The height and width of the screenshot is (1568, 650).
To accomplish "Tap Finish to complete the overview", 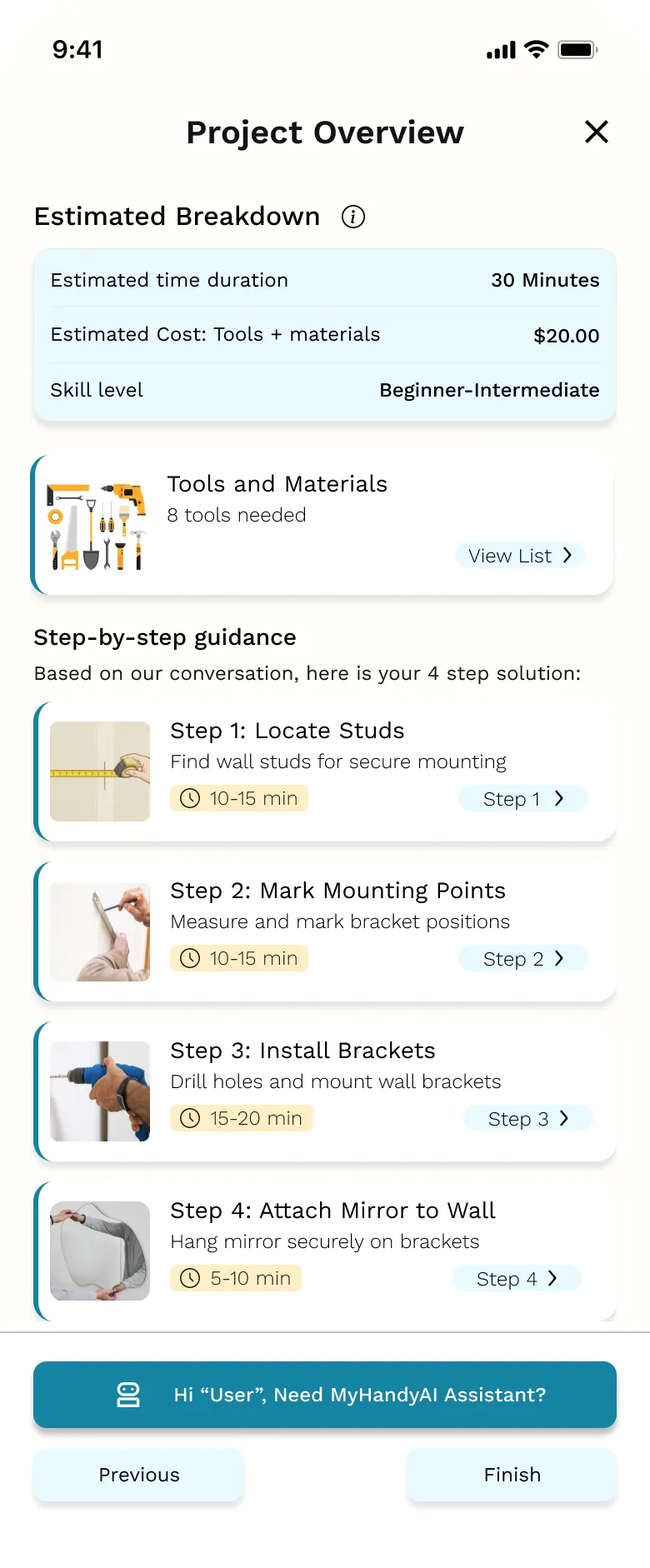I will [512, 1475].
